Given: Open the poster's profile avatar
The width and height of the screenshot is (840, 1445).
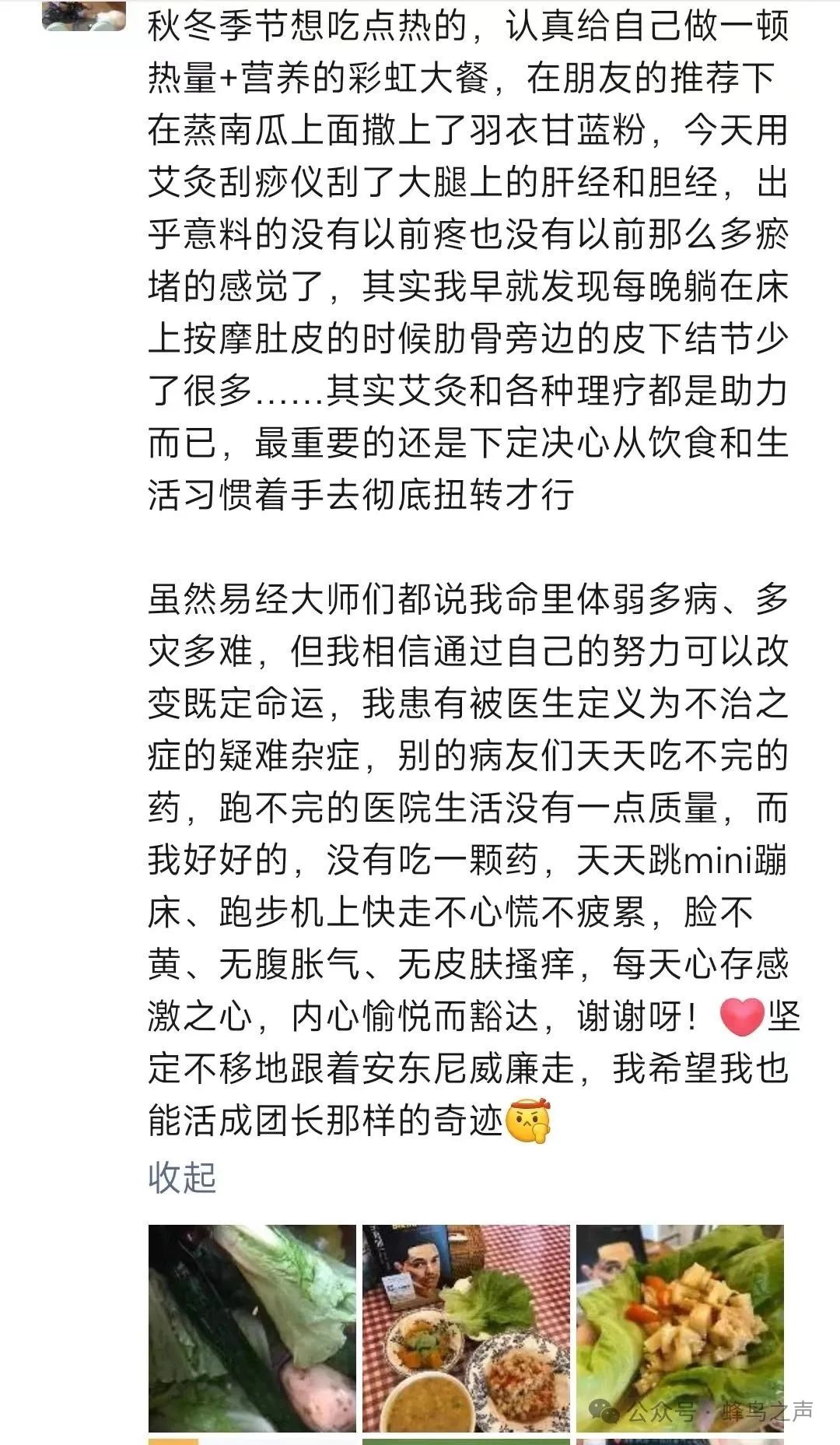Looking at the screenshot, I should point(84,16).
